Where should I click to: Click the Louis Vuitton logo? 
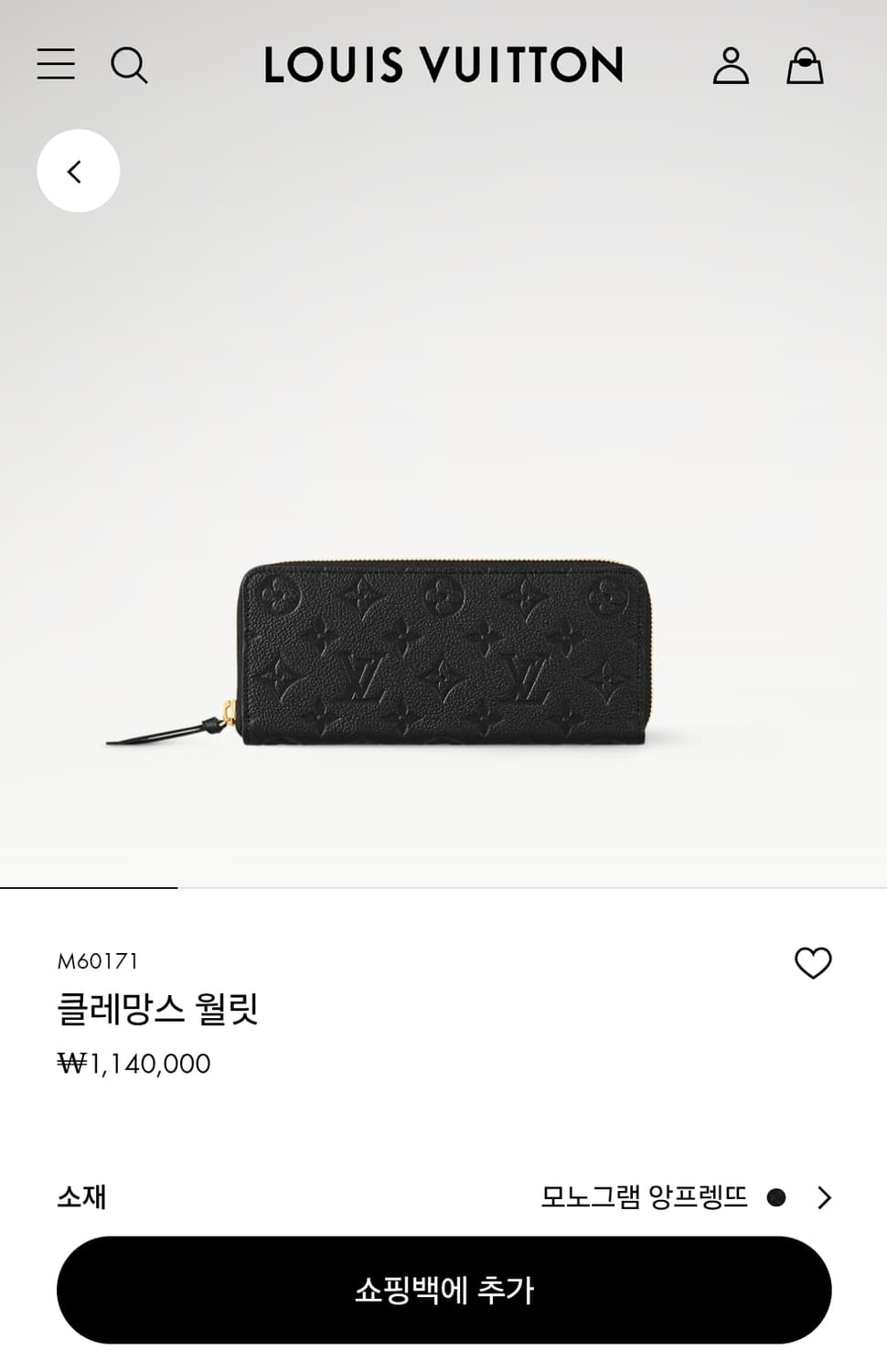pos(443,65)
